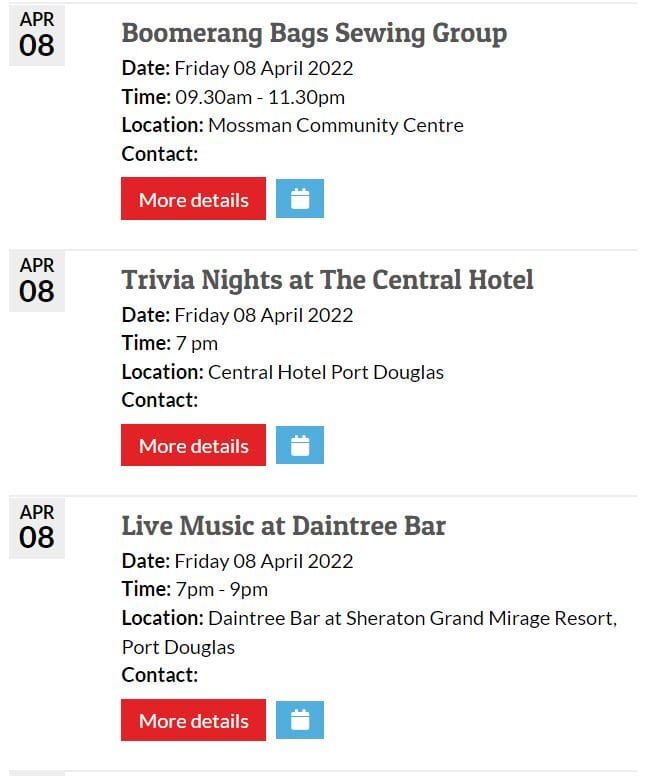View More details for Trivia Nights event
The width and height of the screenshot is (650, 776).
(x=193, y=445)
